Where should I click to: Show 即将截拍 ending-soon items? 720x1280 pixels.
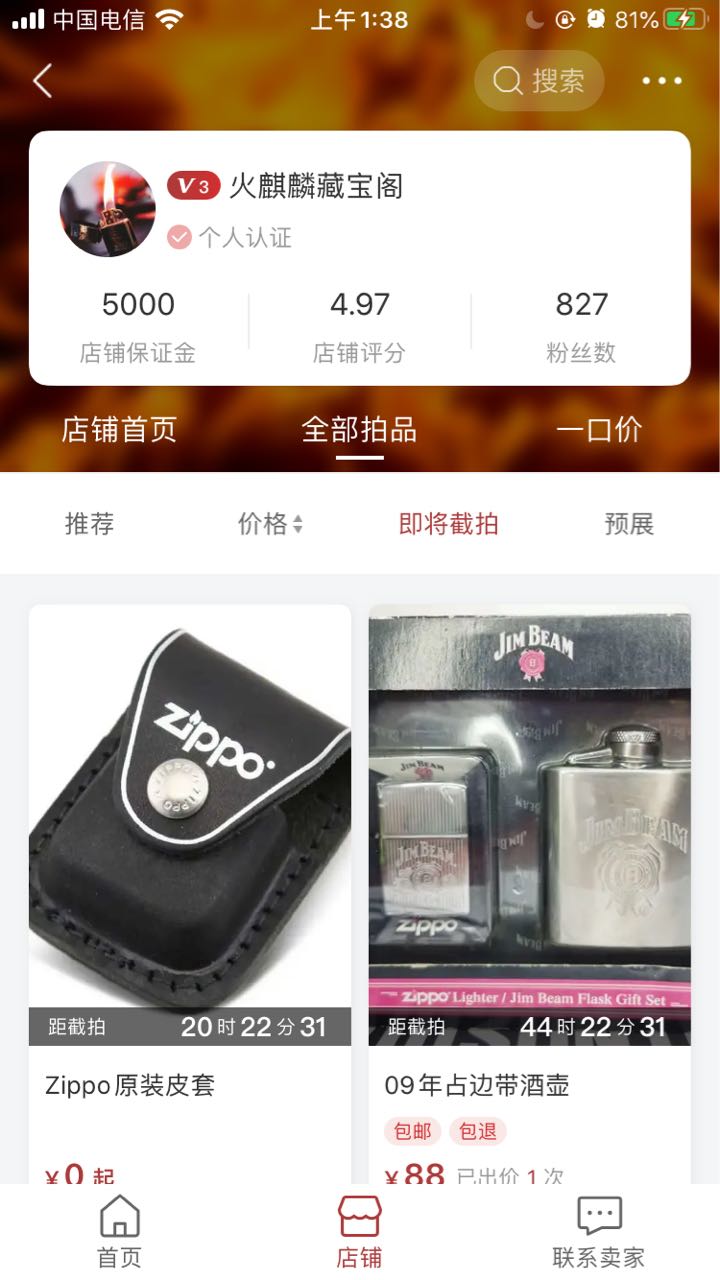coord(448,524)
